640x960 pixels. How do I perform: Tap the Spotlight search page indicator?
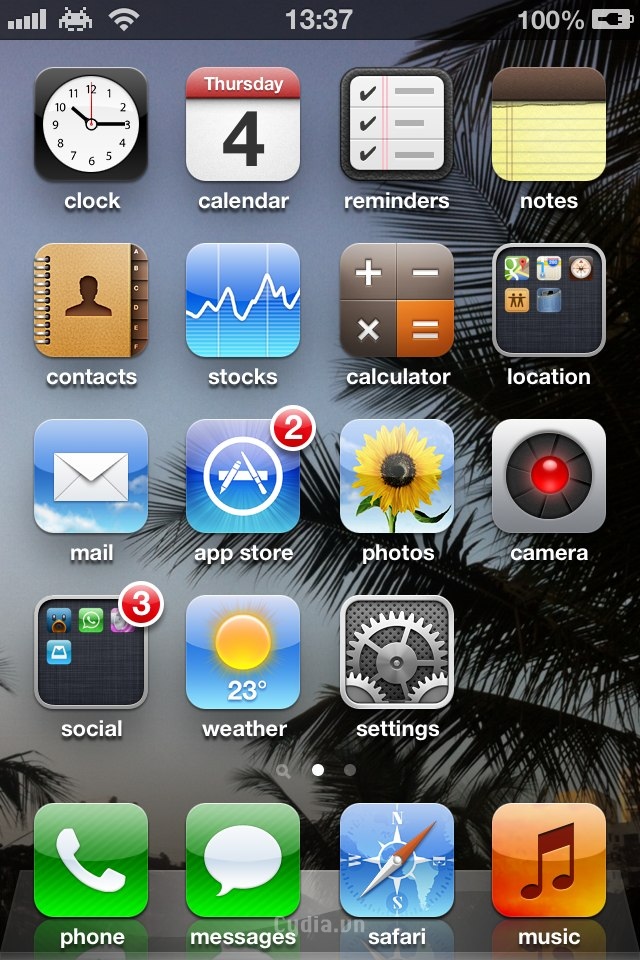(285, 770)
